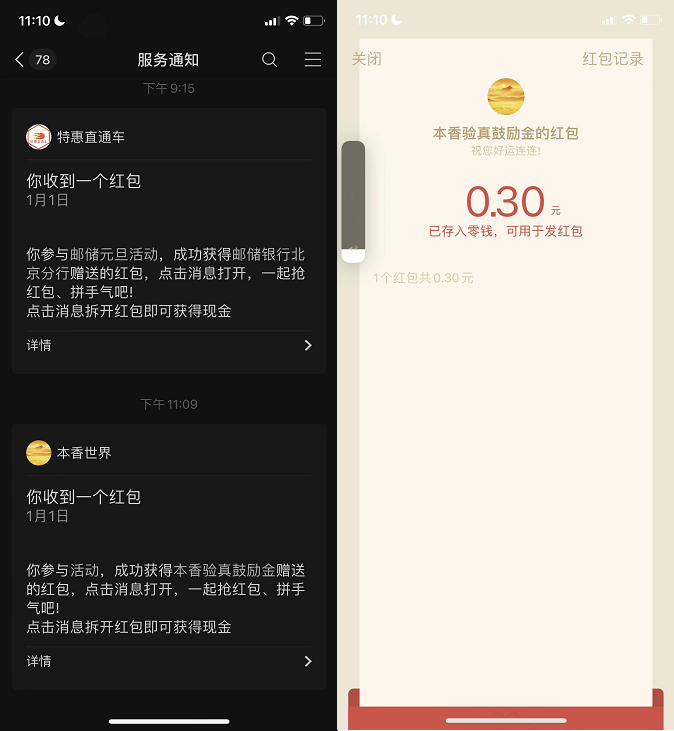
Task: Open 红包记录 history
Action: pos(613,60)
